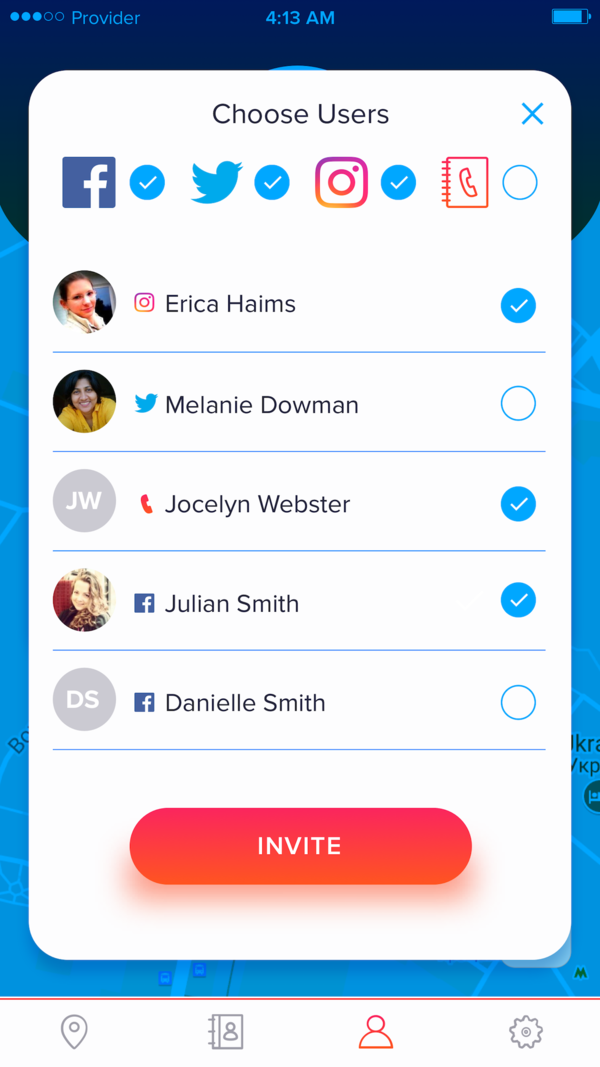Uncheck the Twitter source checkbox
The width and height of the screenshot is (600, 1067).
pyautogui.click(x=272, y=182)
